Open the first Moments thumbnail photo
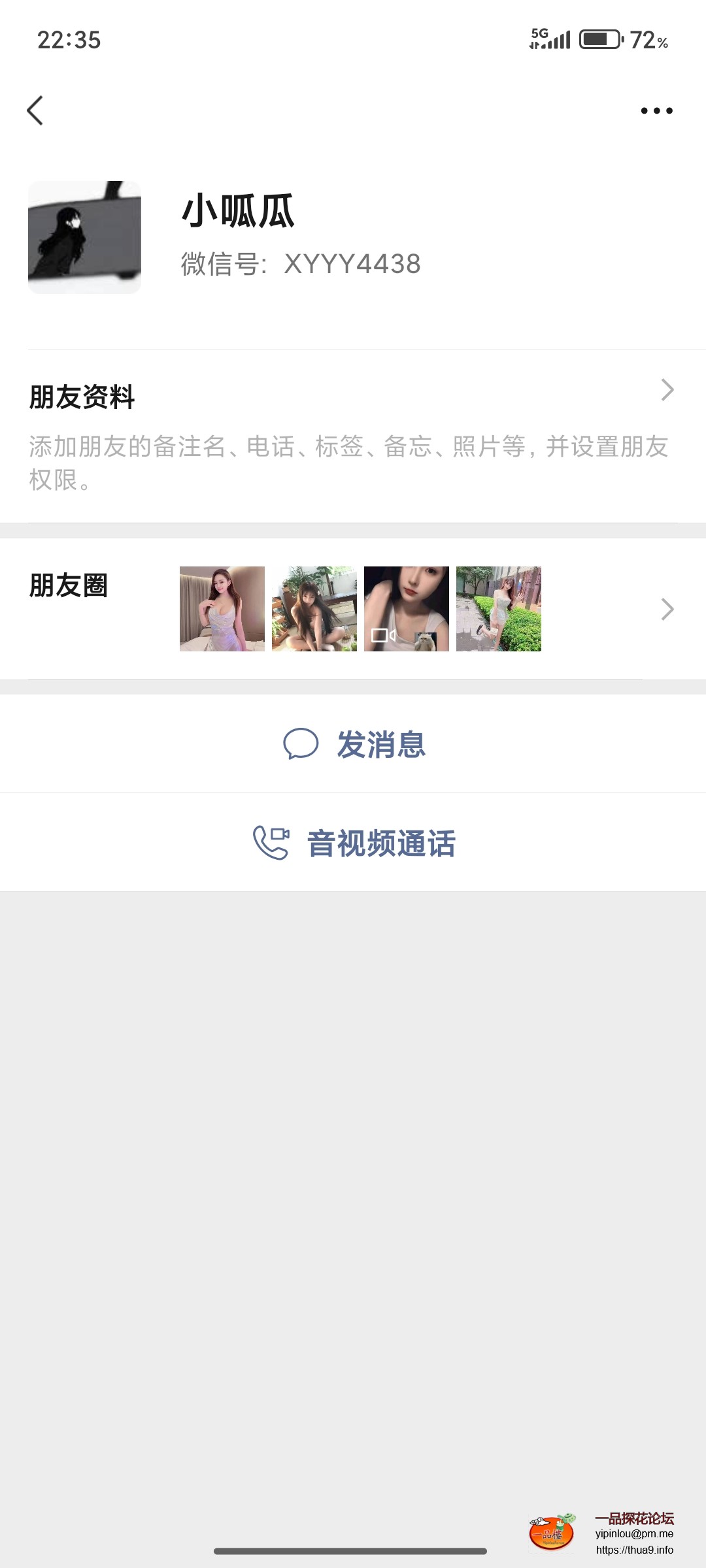Image resolution: width=706 pixels, height=1568 pixels. (x=222, y=609)
